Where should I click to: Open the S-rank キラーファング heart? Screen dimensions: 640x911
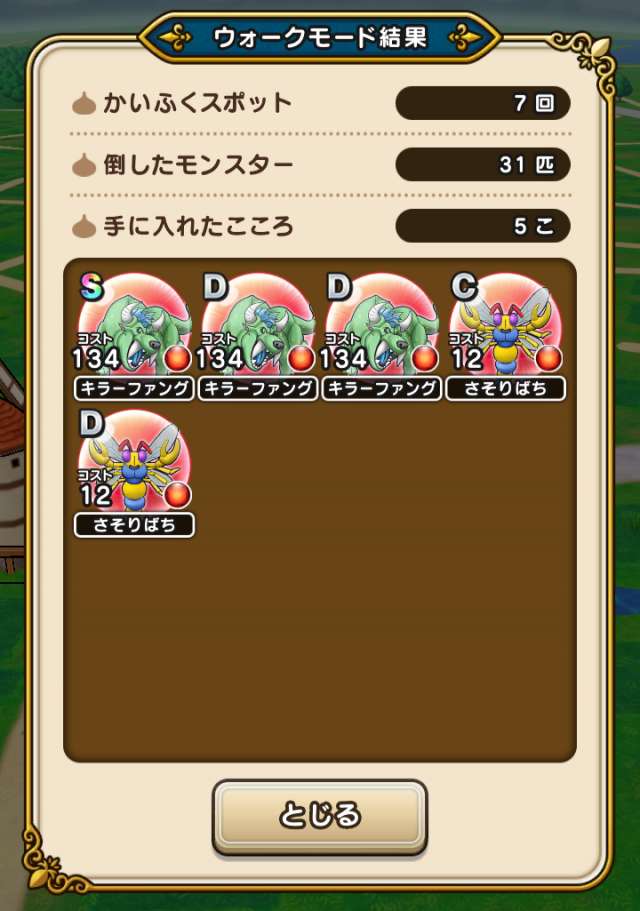(134, 336)
